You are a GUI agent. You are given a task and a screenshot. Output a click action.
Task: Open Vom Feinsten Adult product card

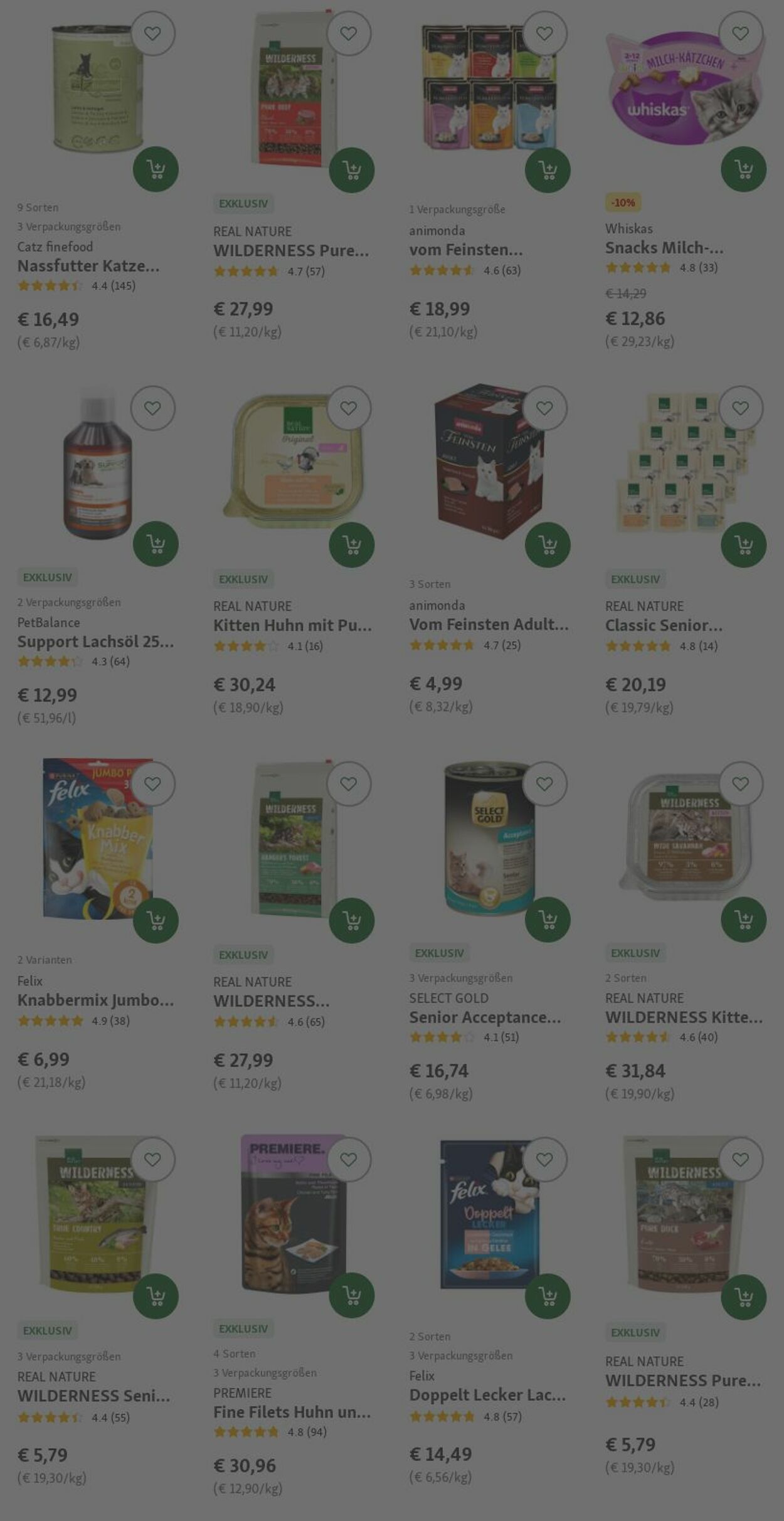click(x=489, y=624)
